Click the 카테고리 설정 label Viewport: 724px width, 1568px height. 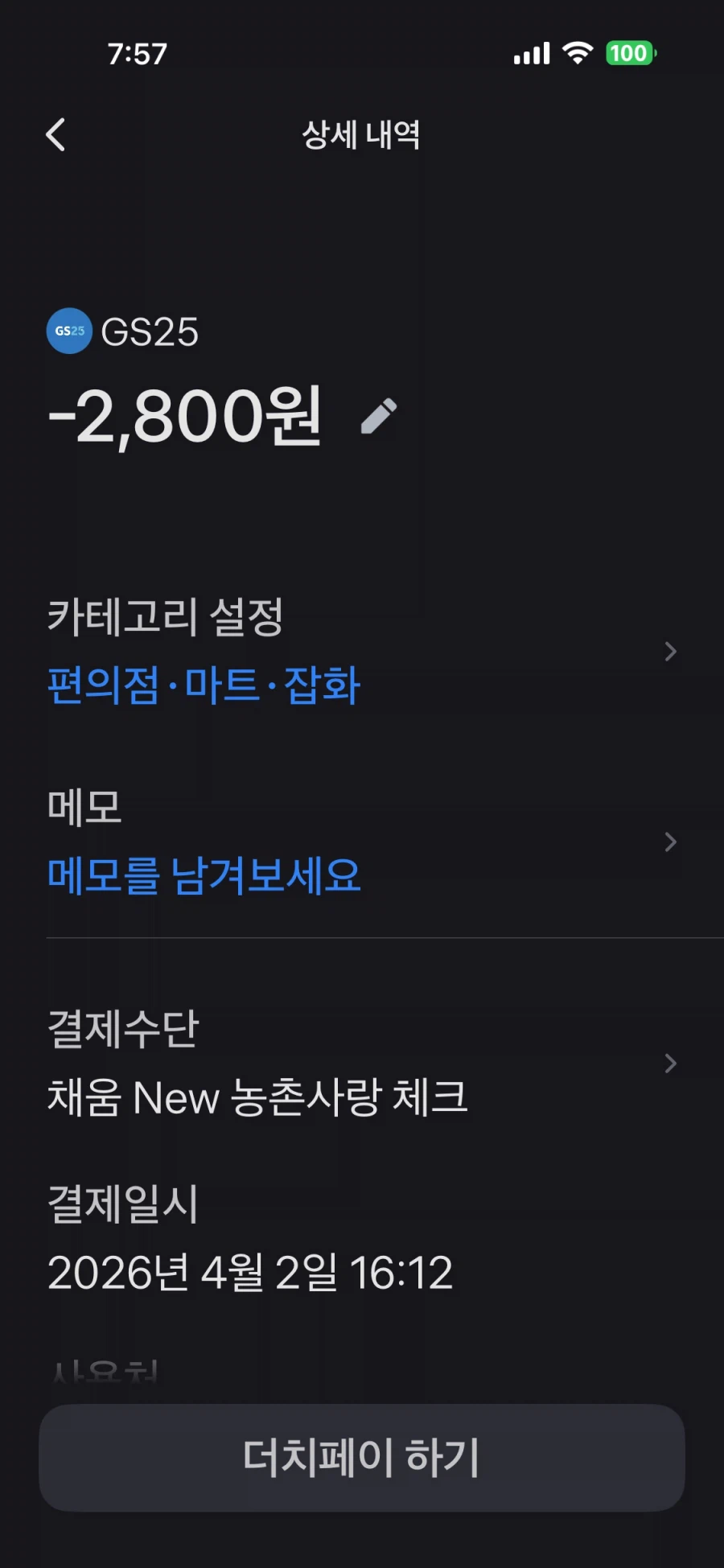point(164,618)
